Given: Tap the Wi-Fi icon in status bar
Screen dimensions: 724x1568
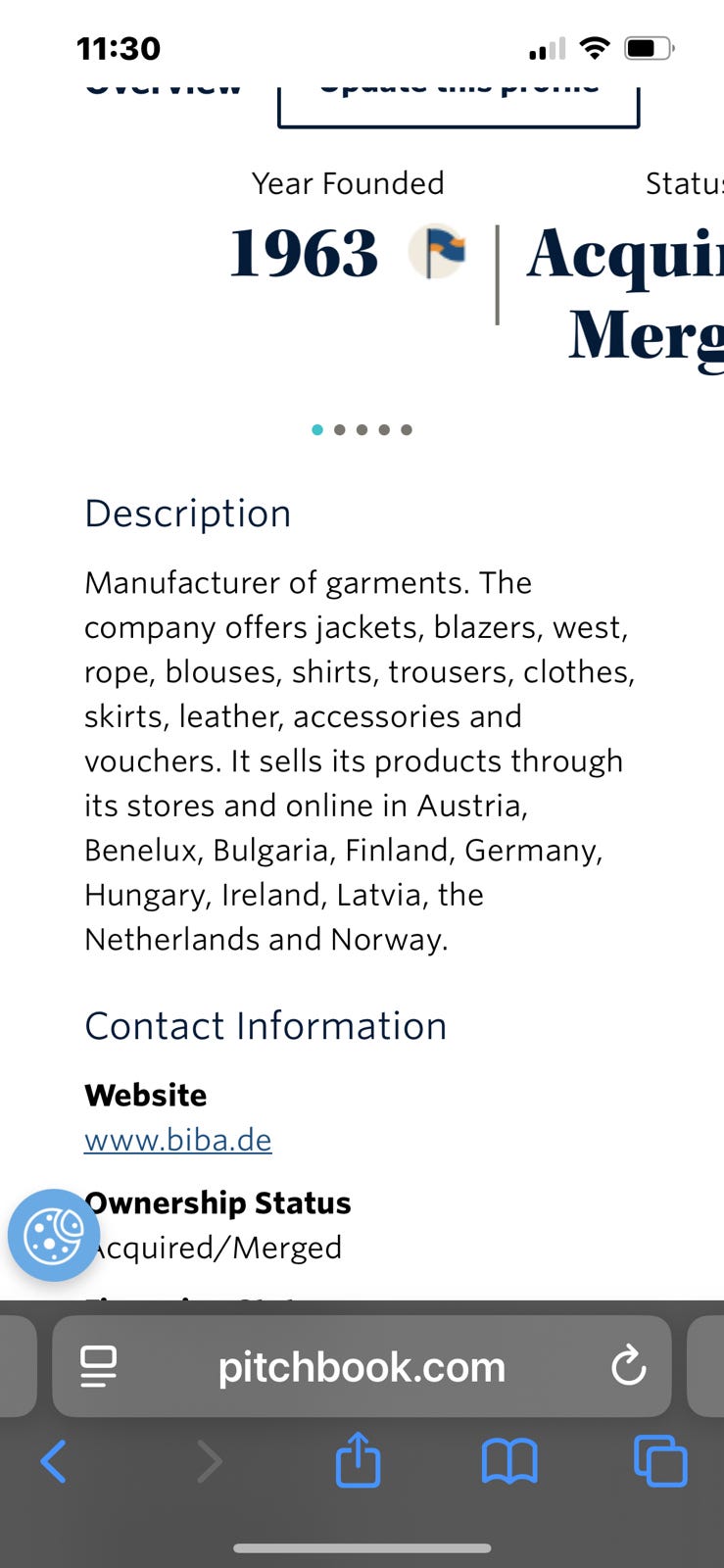Looking at the screenshot, I should click(595, 47).
